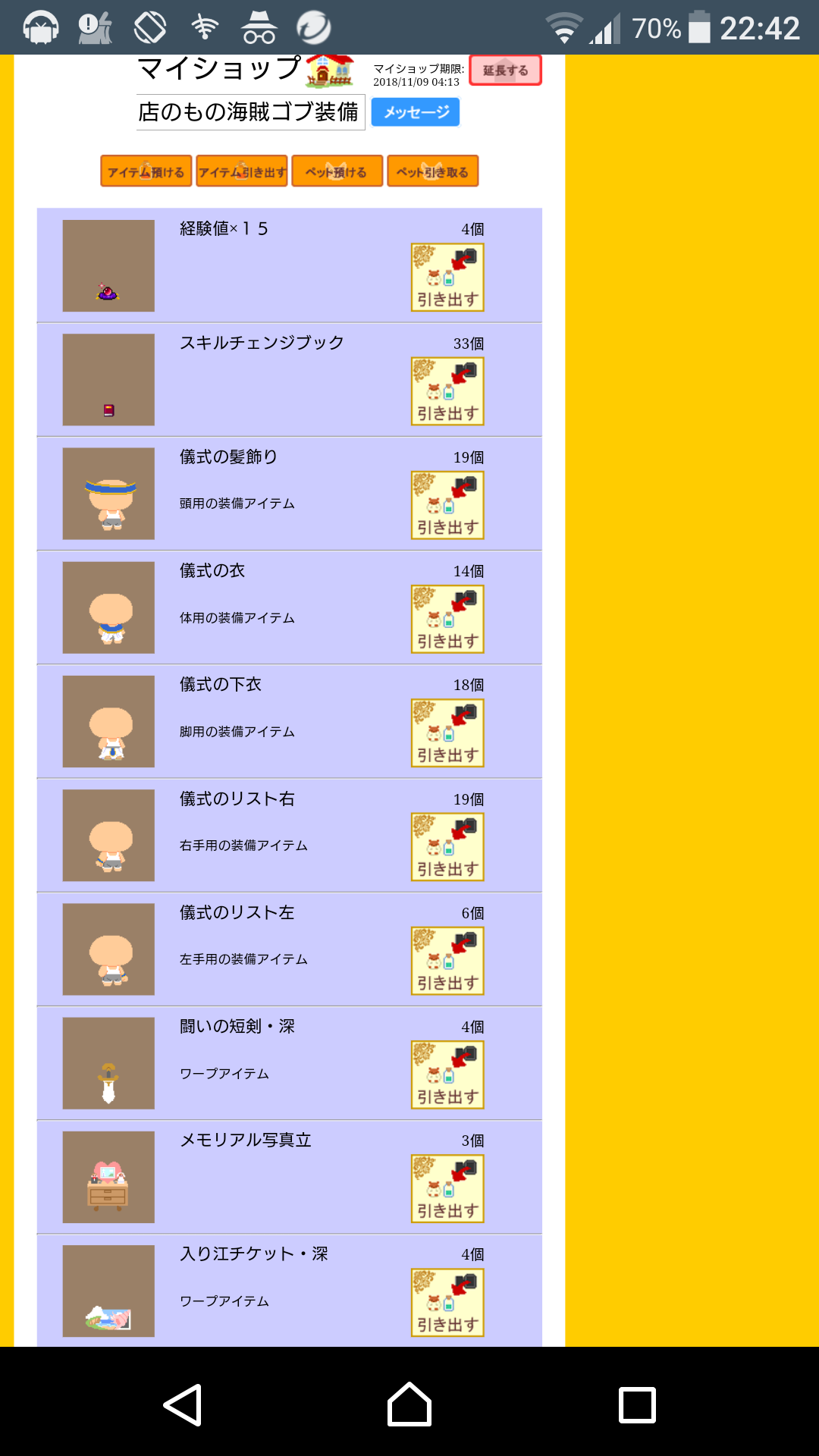Image resolution: width=819 pixels, height=1456 pixels.
Task: Select アイテム預ける button
Action: [x=146, y=171]
